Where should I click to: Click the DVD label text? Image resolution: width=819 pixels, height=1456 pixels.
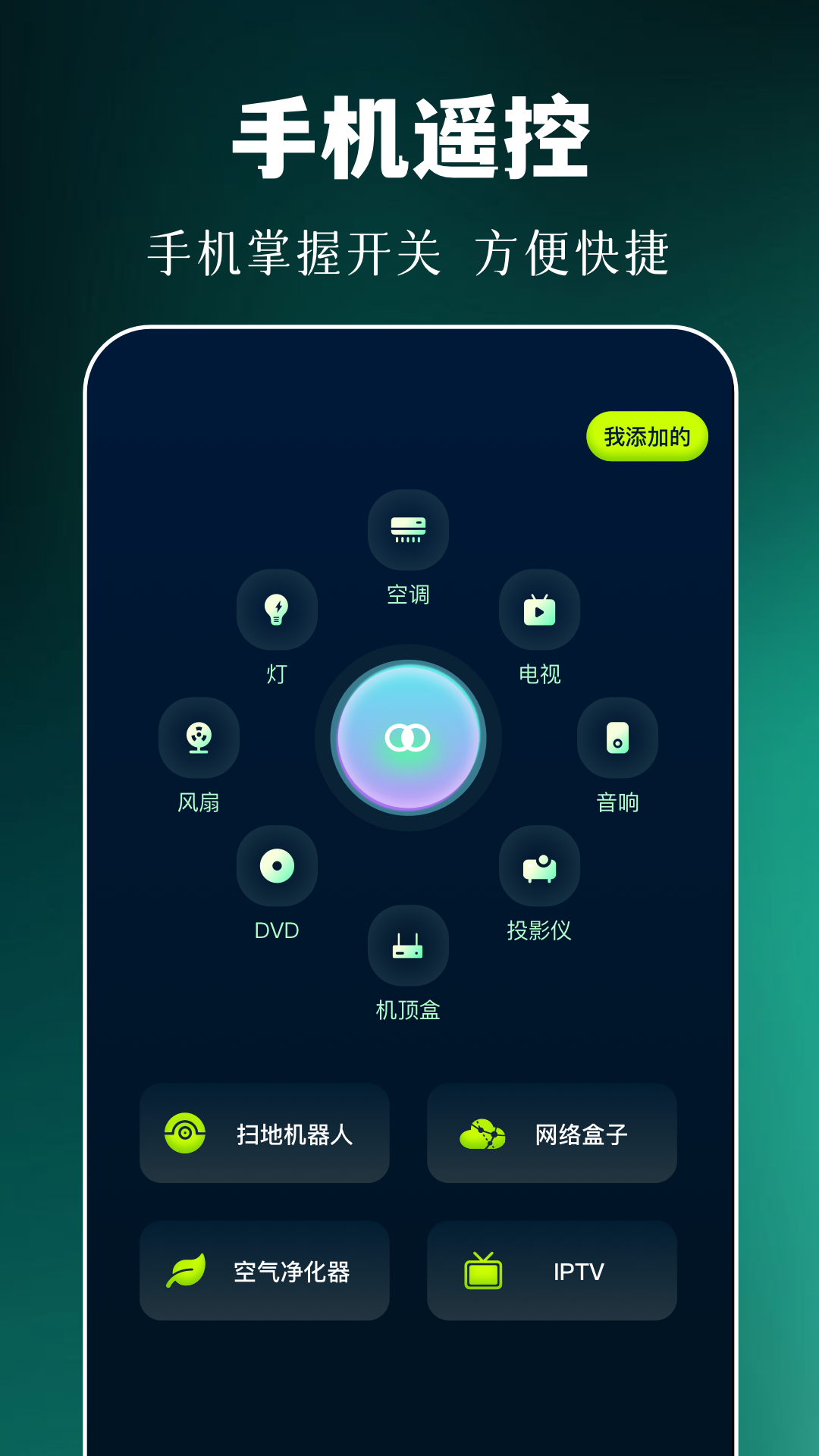[x=278, y=930]
